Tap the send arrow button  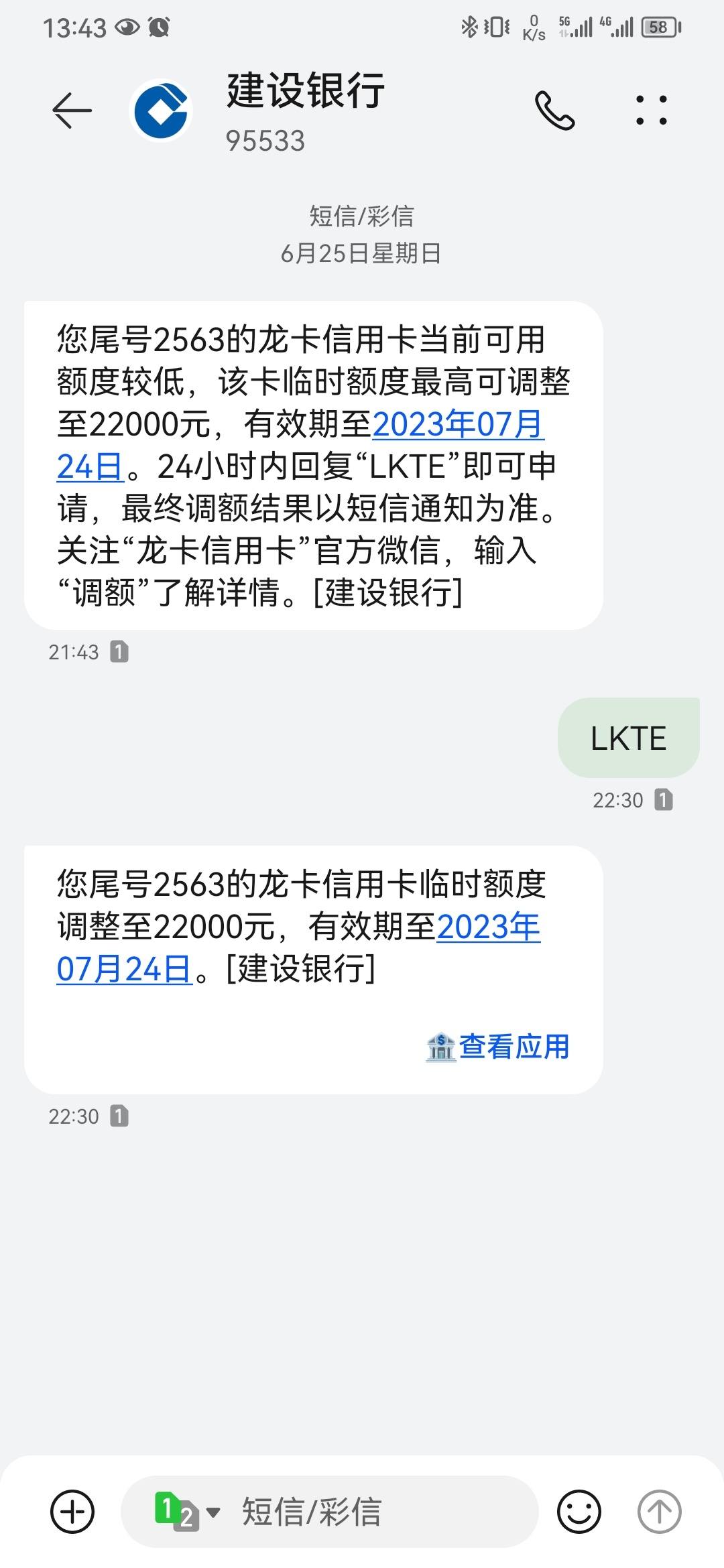pos(659,1511)
